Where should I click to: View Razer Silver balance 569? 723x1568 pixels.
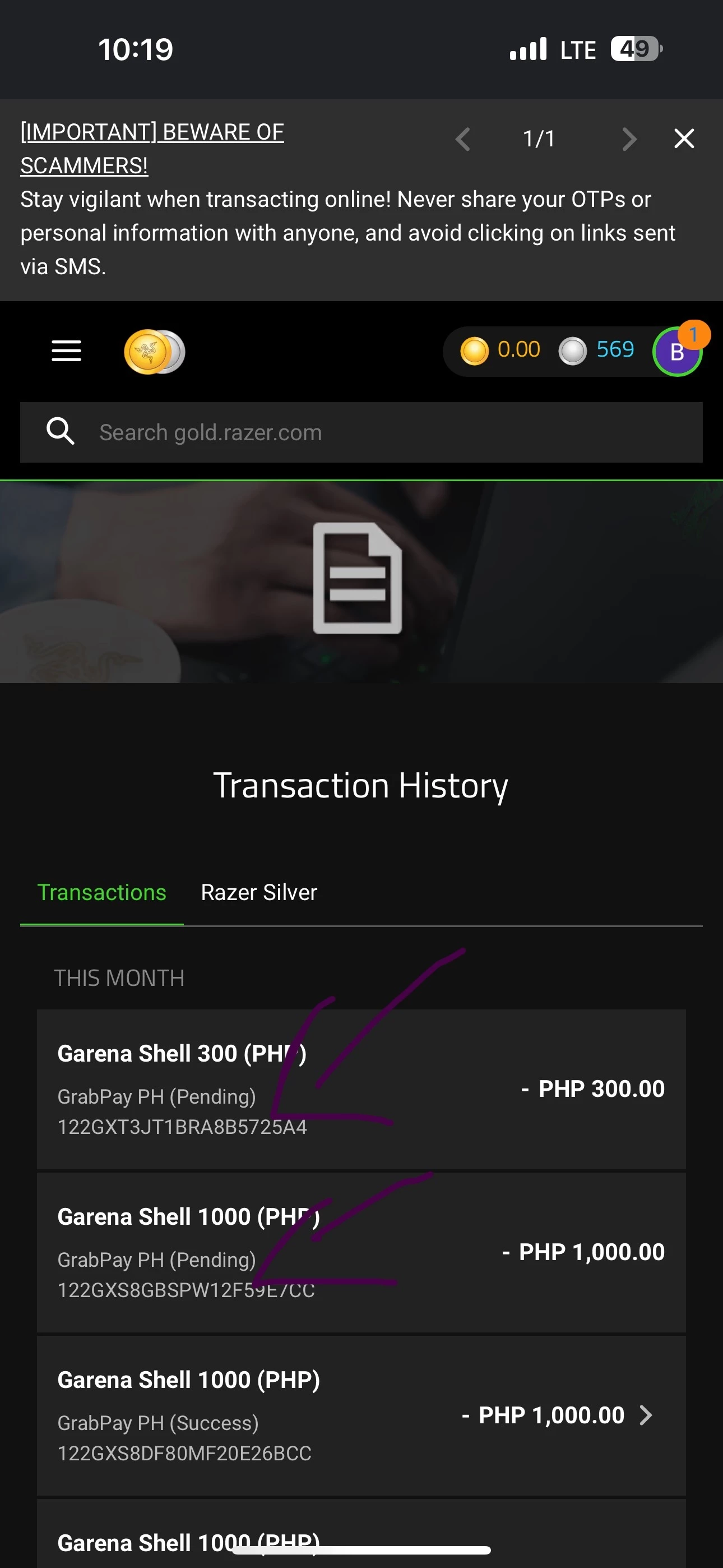tap(597, 350)
